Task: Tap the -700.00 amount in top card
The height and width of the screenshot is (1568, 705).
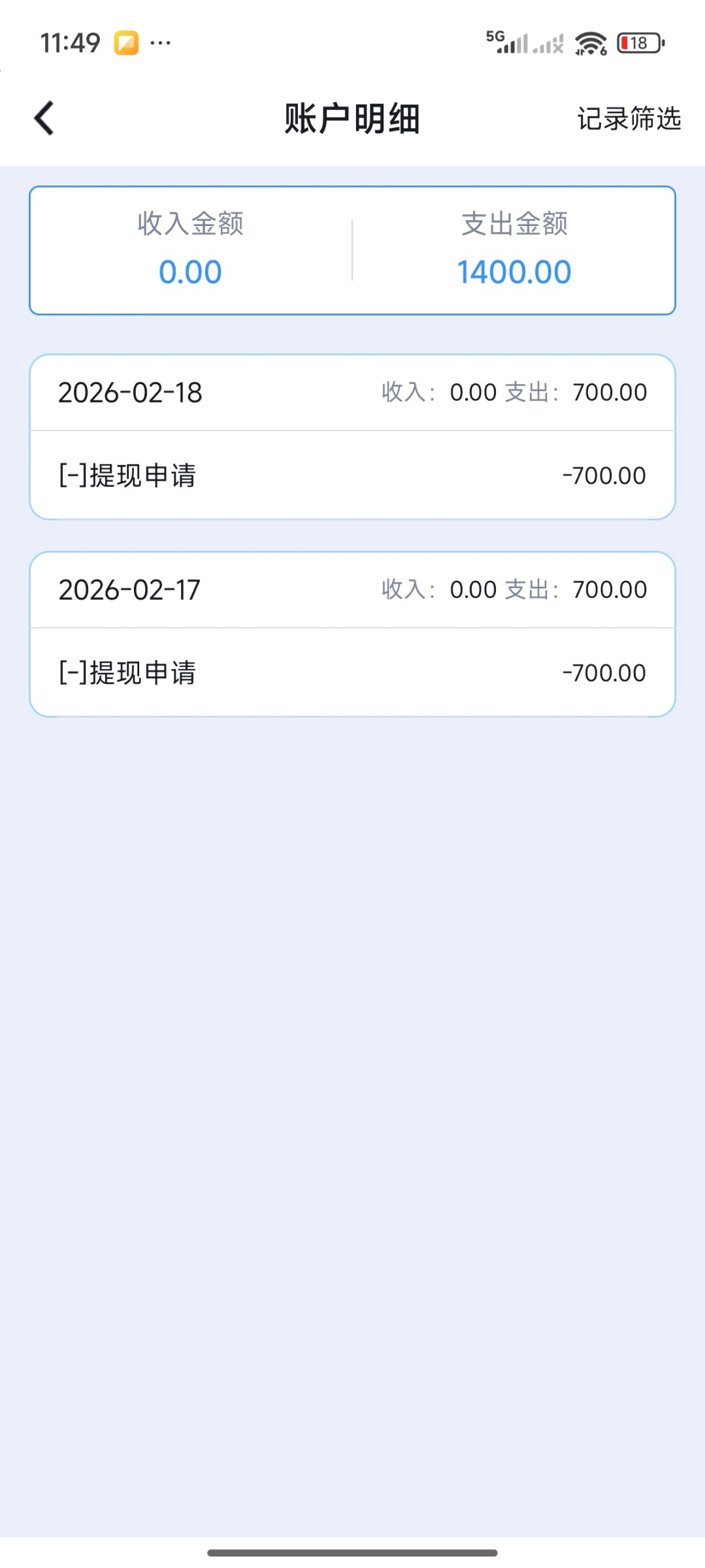Action: (604, 475)
